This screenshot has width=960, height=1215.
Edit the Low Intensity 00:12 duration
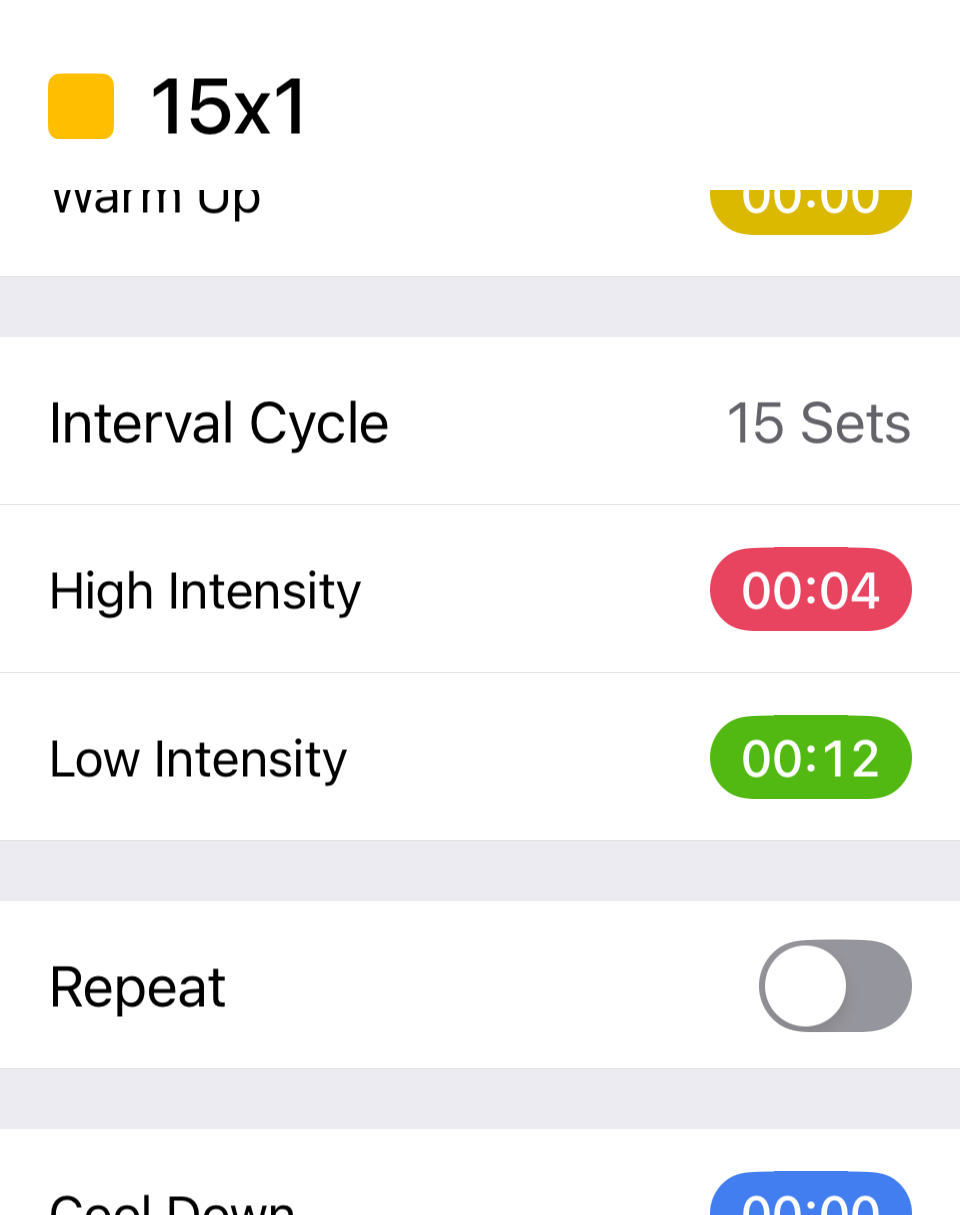tap(810, 758)
